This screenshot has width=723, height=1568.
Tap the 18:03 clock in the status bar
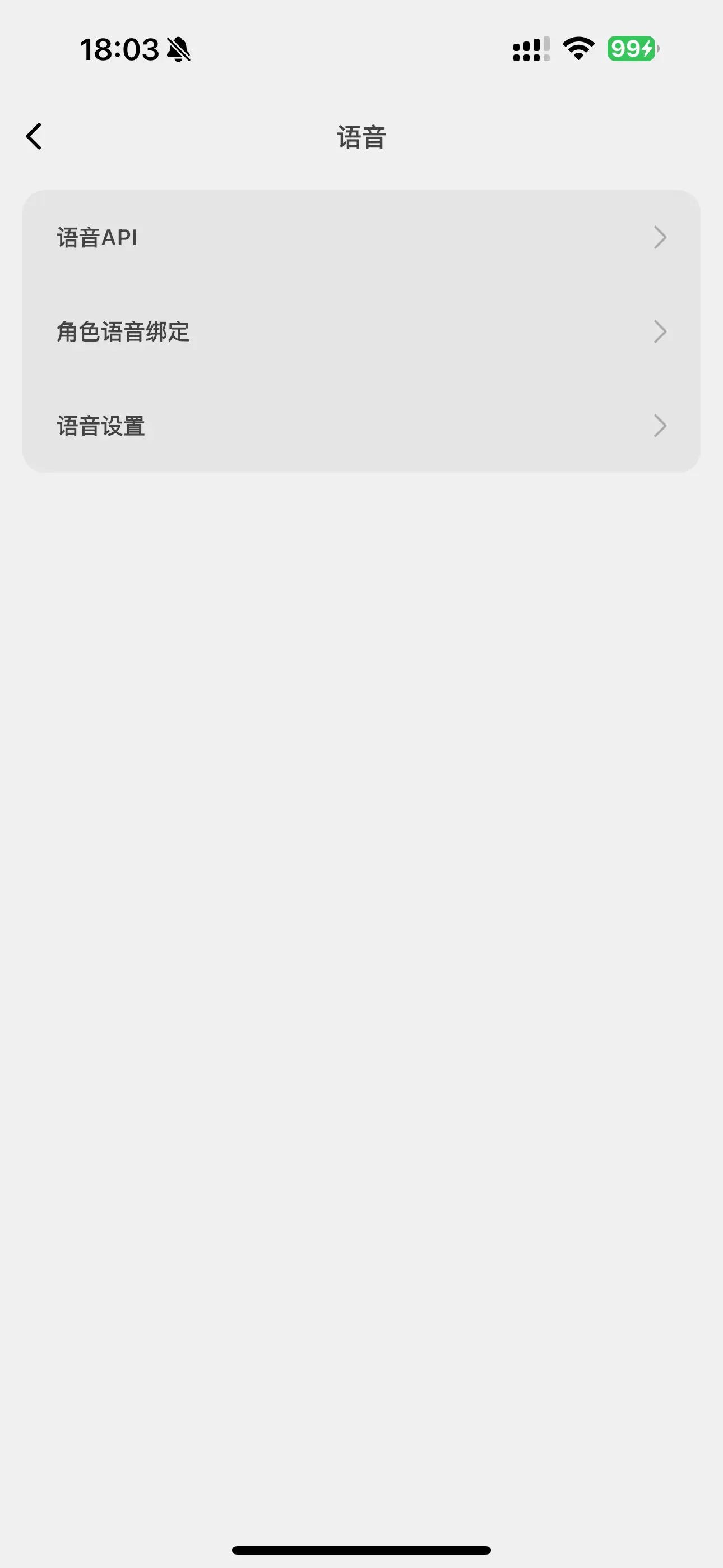pyautogui.click(x=119, y=50)
